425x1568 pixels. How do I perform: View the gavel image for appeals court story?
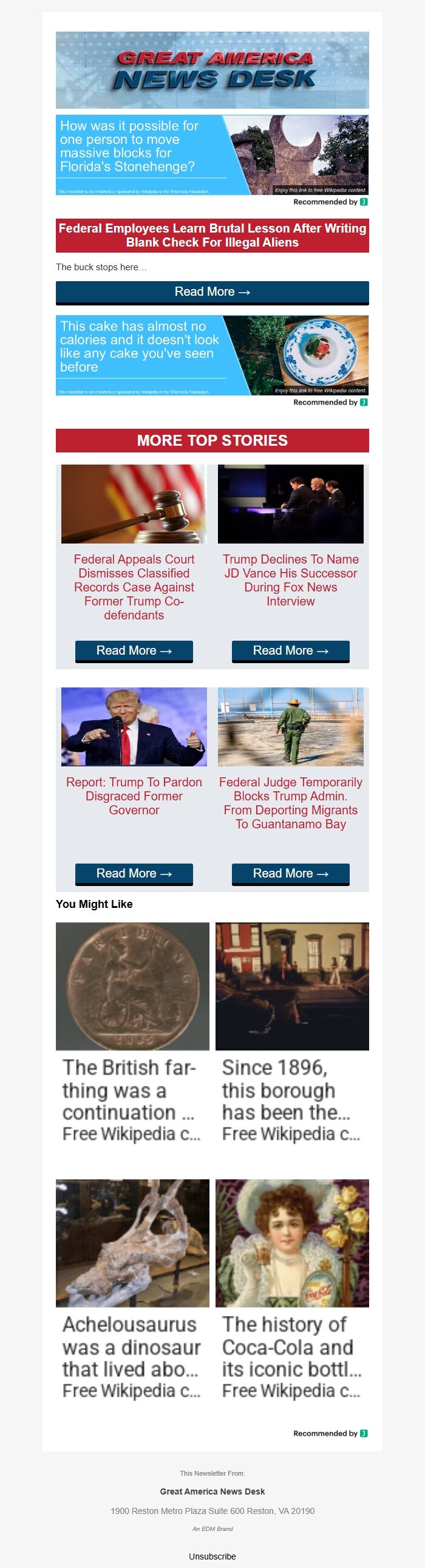(x=134, y=503)
